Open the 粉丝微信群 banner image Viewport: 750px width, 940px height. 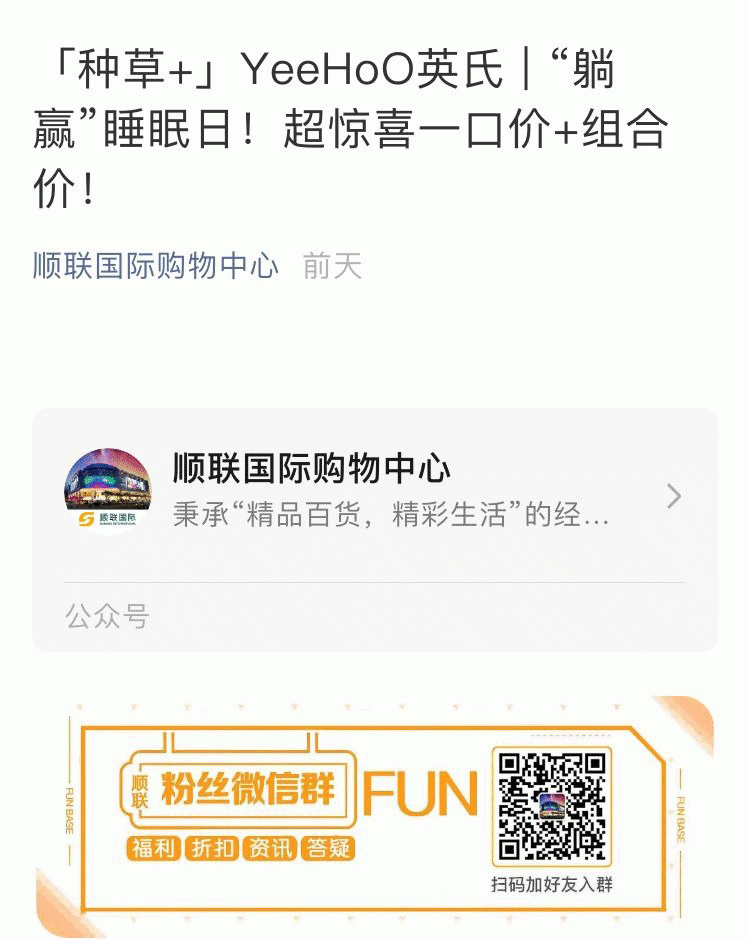(x=374, y=816)
